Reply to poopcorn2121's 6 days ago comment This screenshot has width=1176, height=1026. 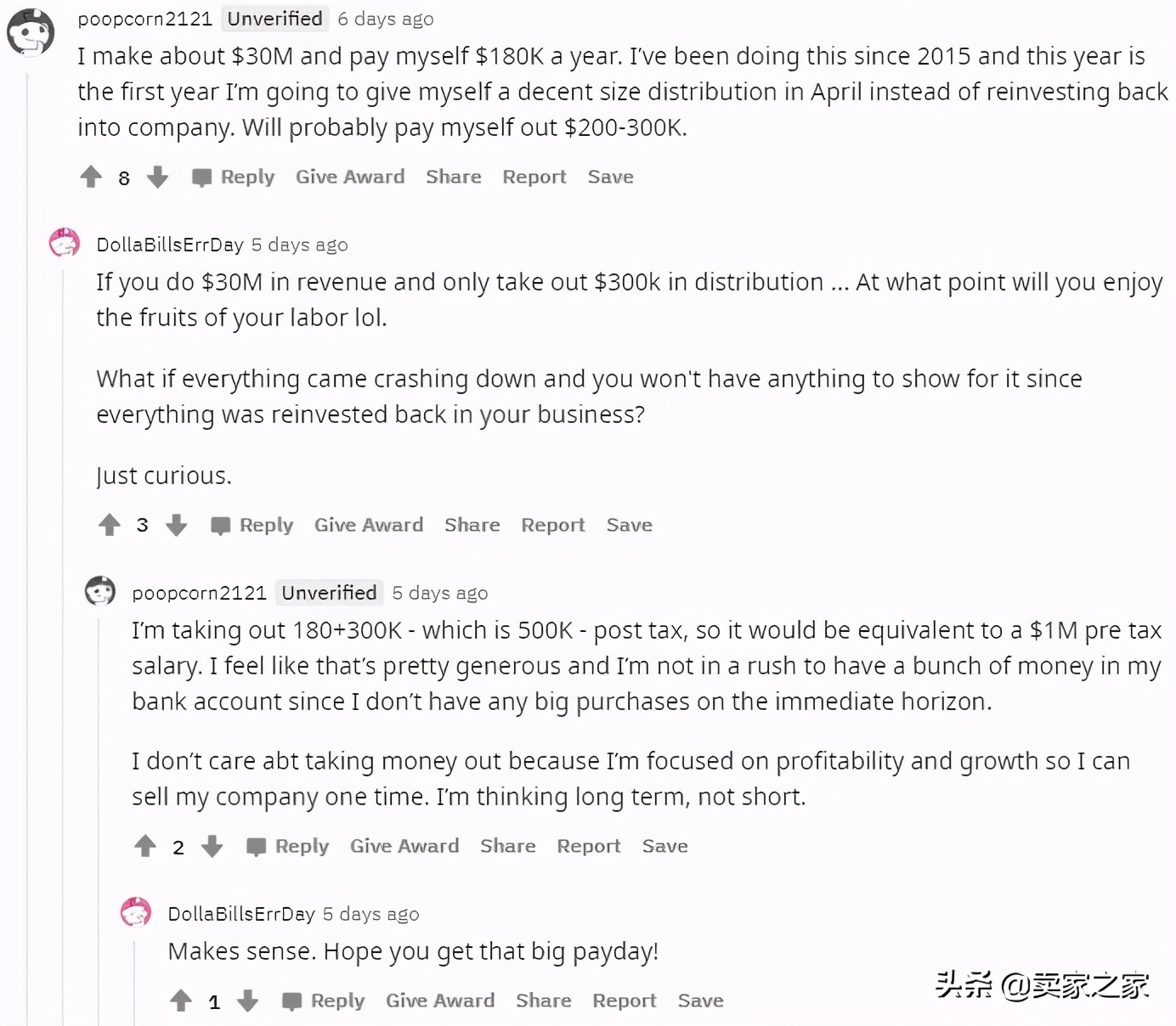point(234,177)
